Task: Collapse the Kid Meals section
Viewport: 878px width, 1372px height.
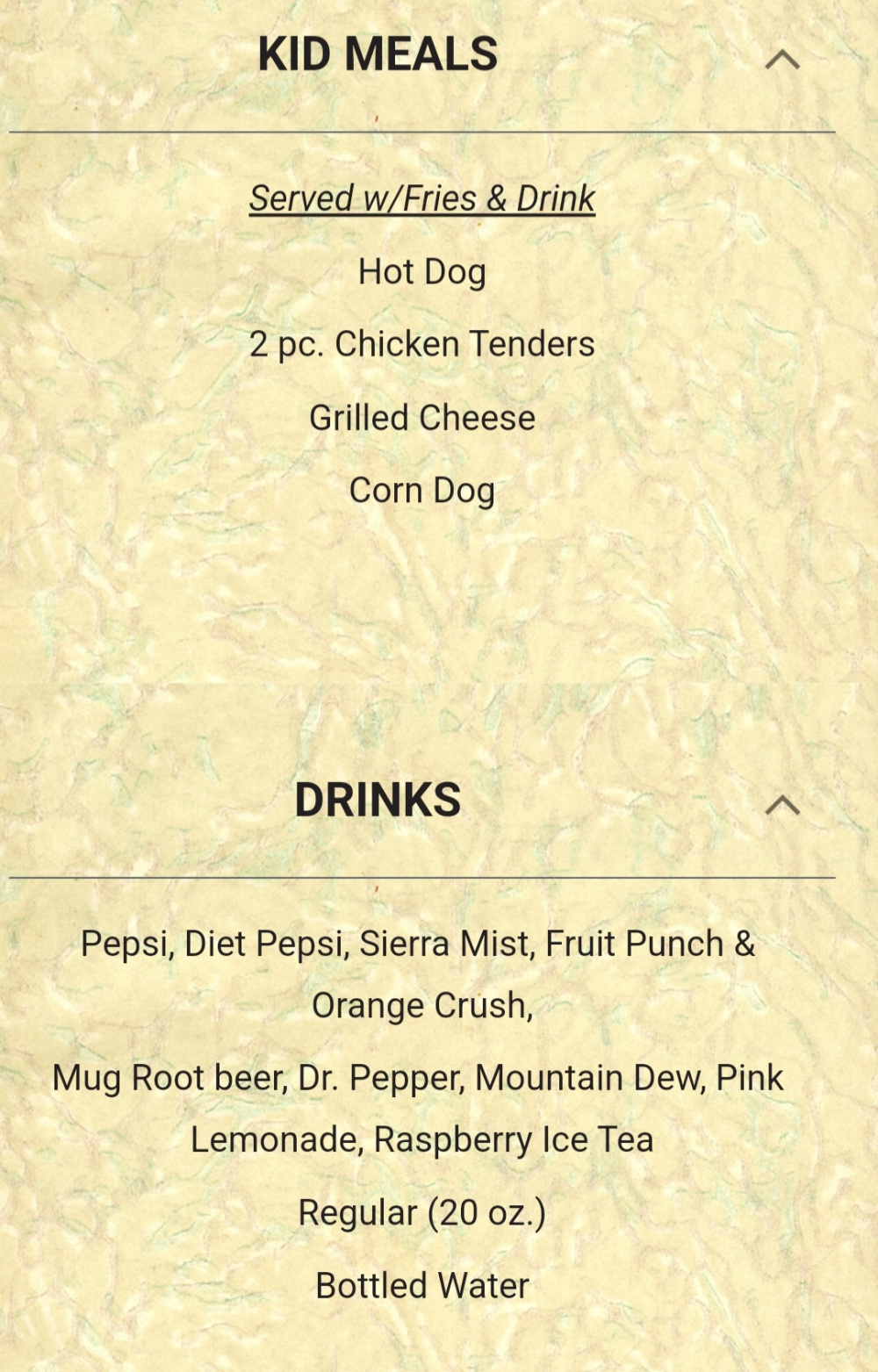Action: [781, 59]
